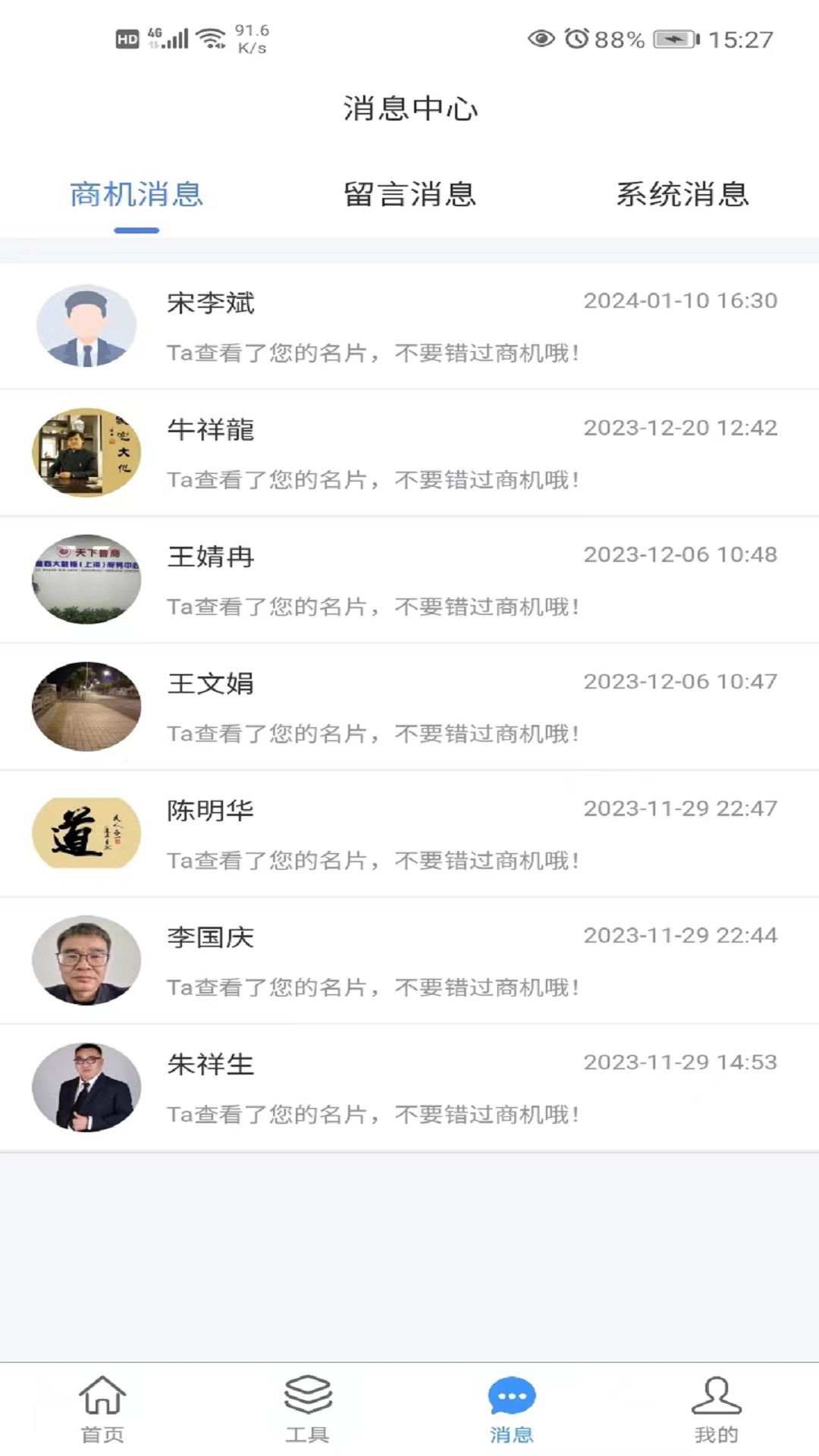
Task: Switch to the 我的 profile tab
Action: tap(716, 1409)
